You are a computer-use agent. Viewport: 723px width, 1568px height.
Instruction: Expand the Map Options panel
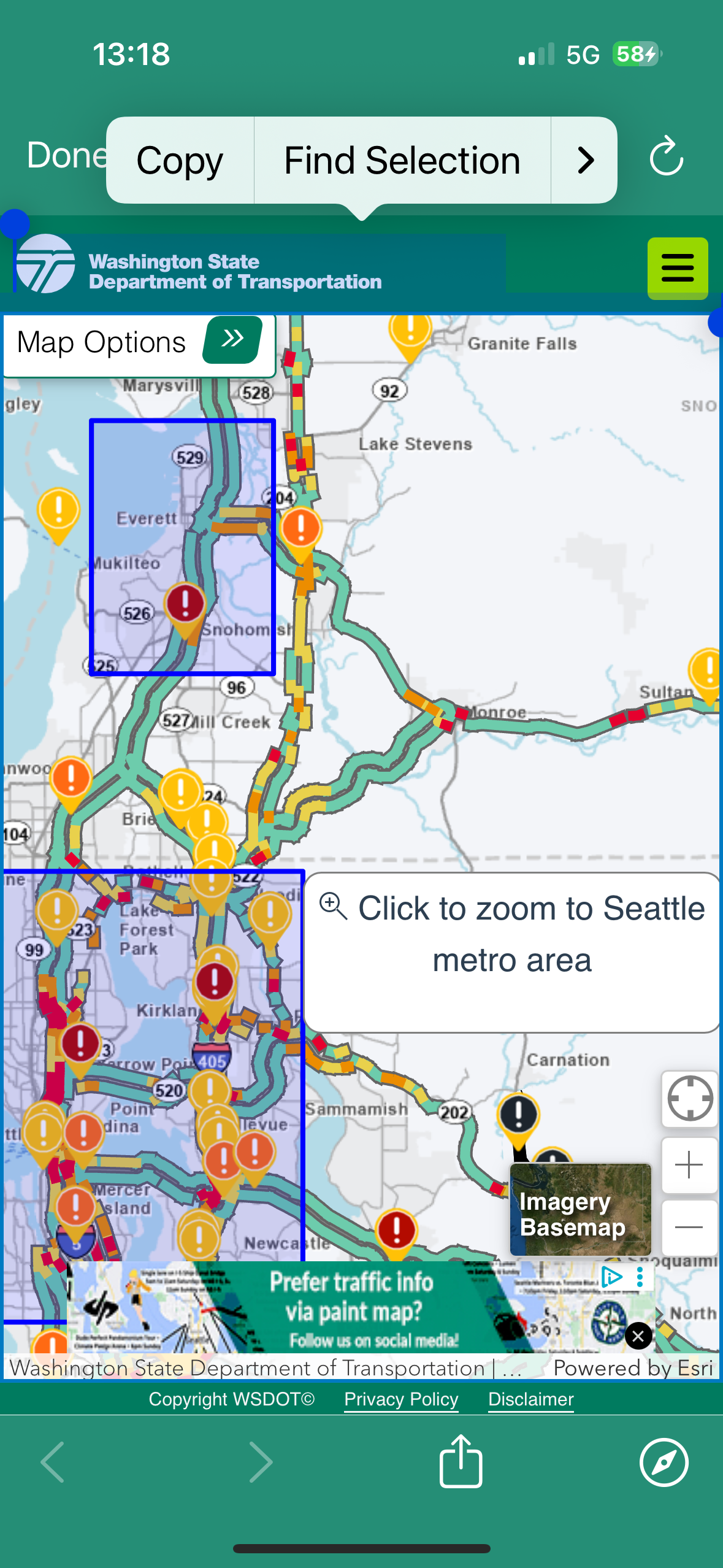pos(232,340)
